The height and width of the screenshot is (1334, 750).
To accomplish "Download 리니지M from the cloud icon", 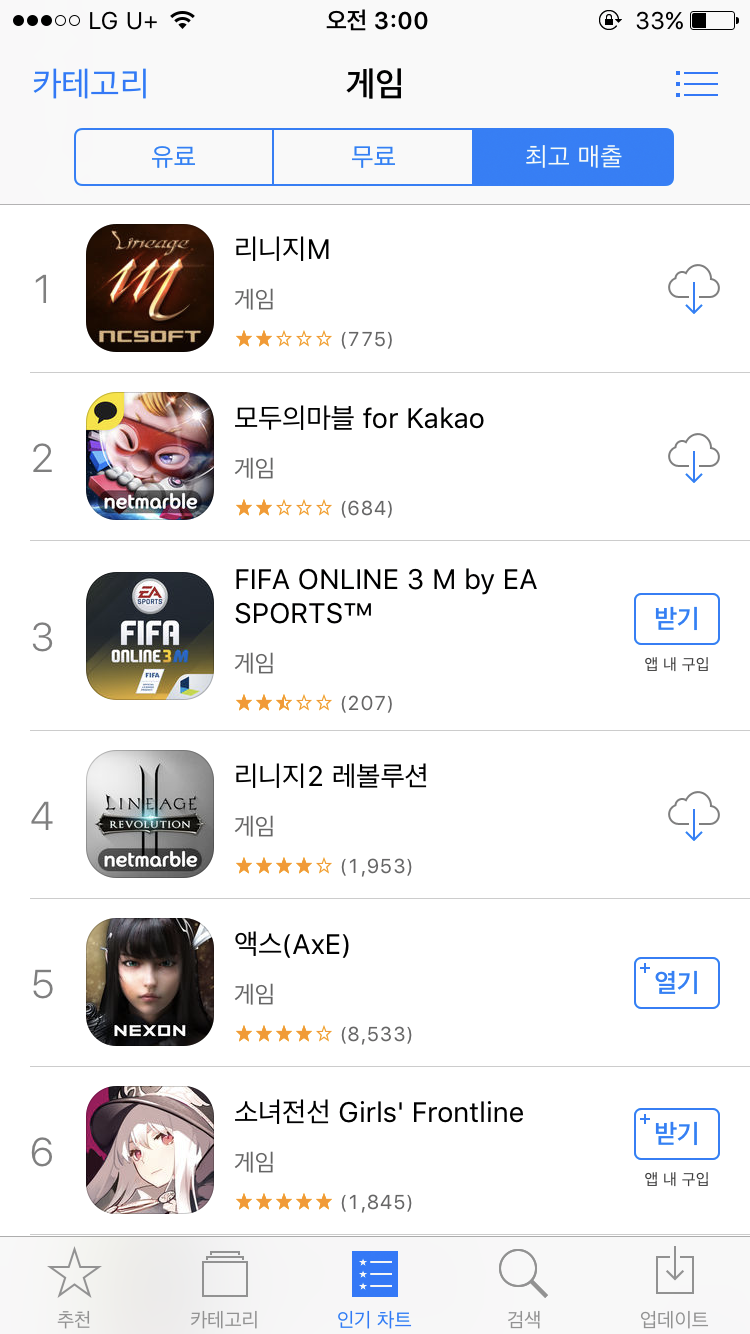I will 693,289.
